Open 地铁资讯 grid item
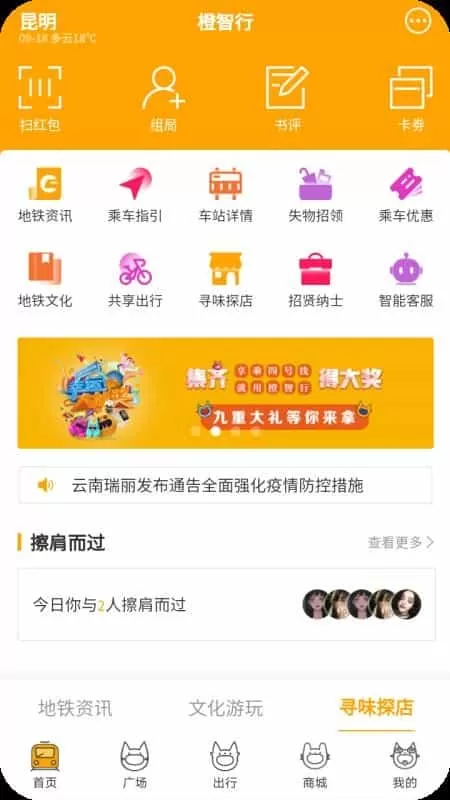Image resolution: width=450 pixels, height=800 pixels. pos(45,195)
